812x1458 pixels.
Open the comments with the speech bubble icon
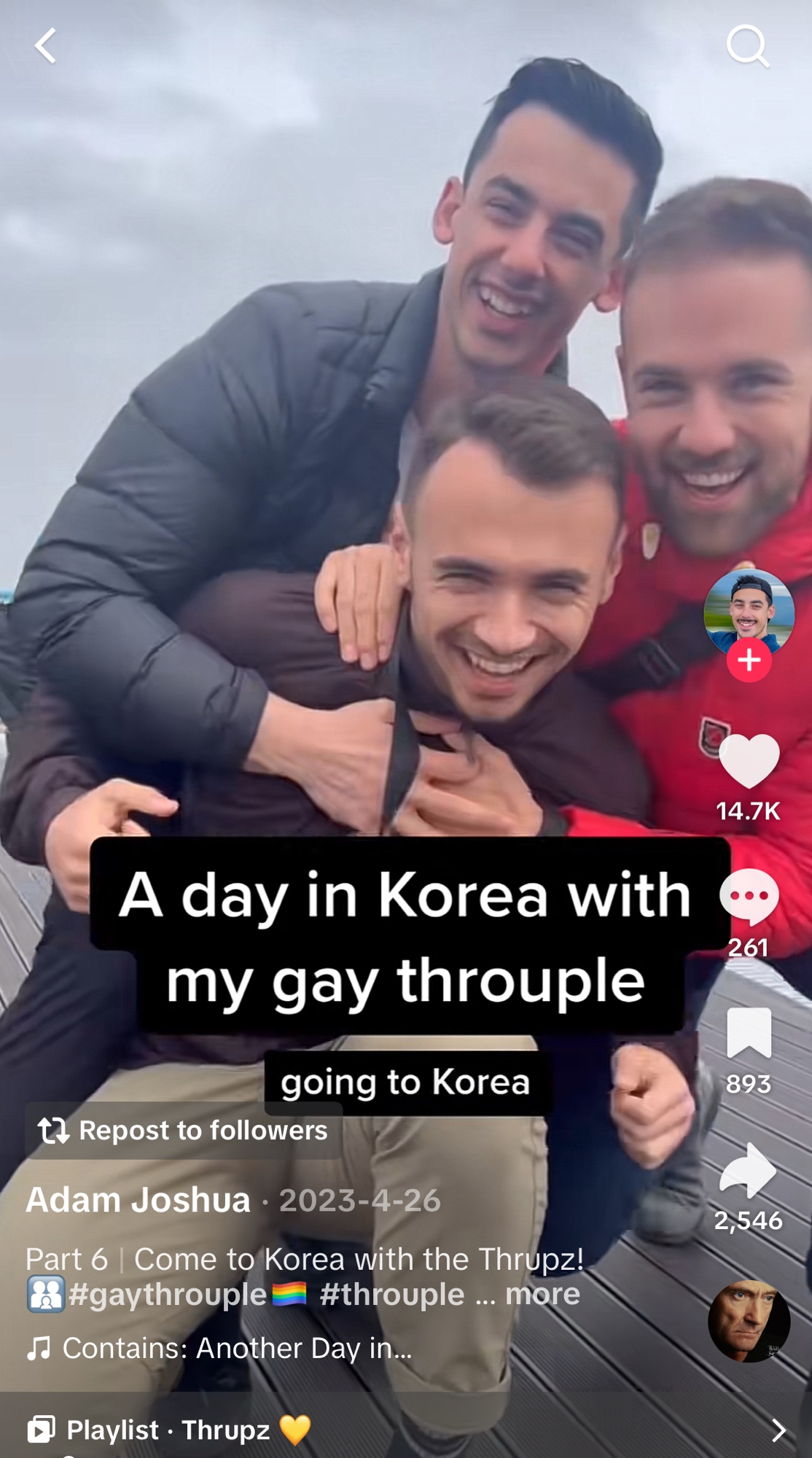749,897
